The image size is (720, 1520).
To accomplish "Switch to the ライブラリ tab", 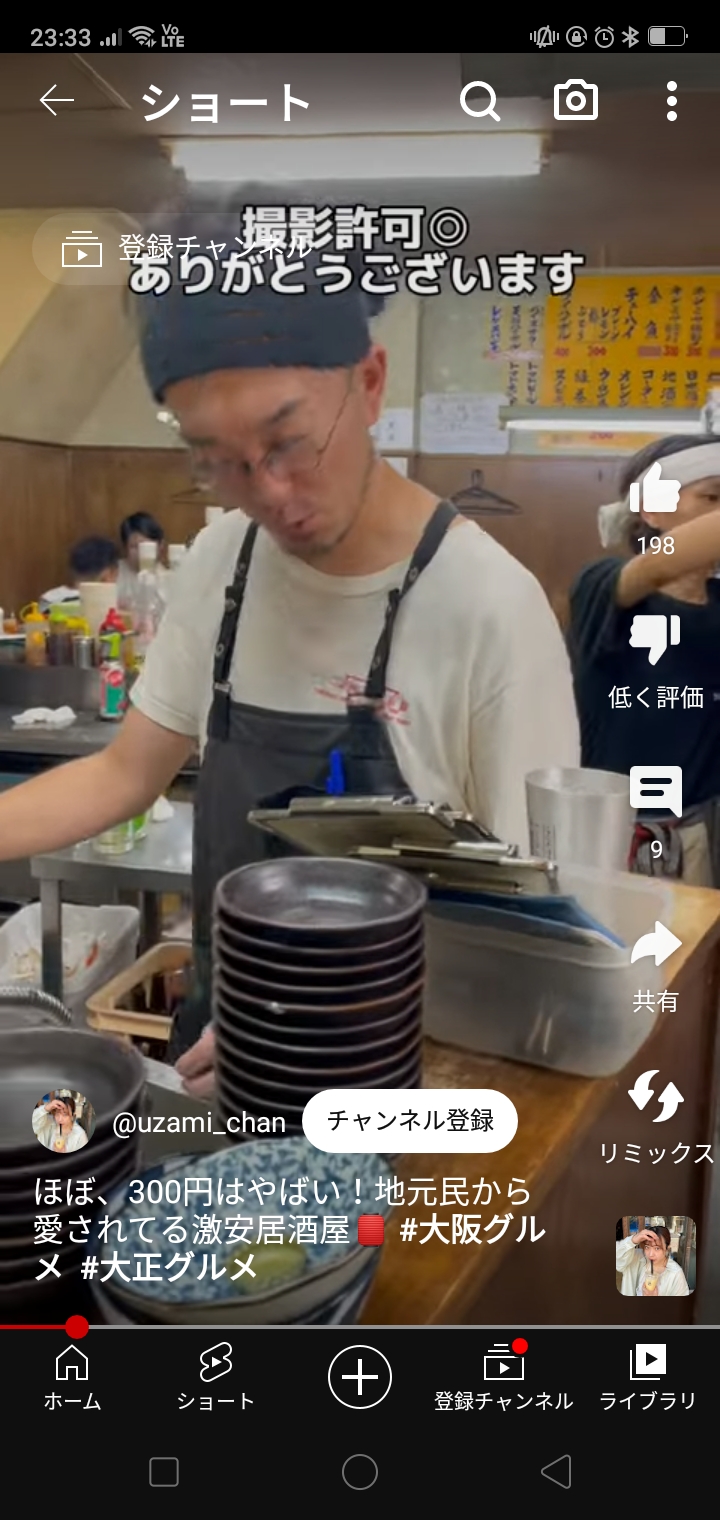I will coord(647,1376).
